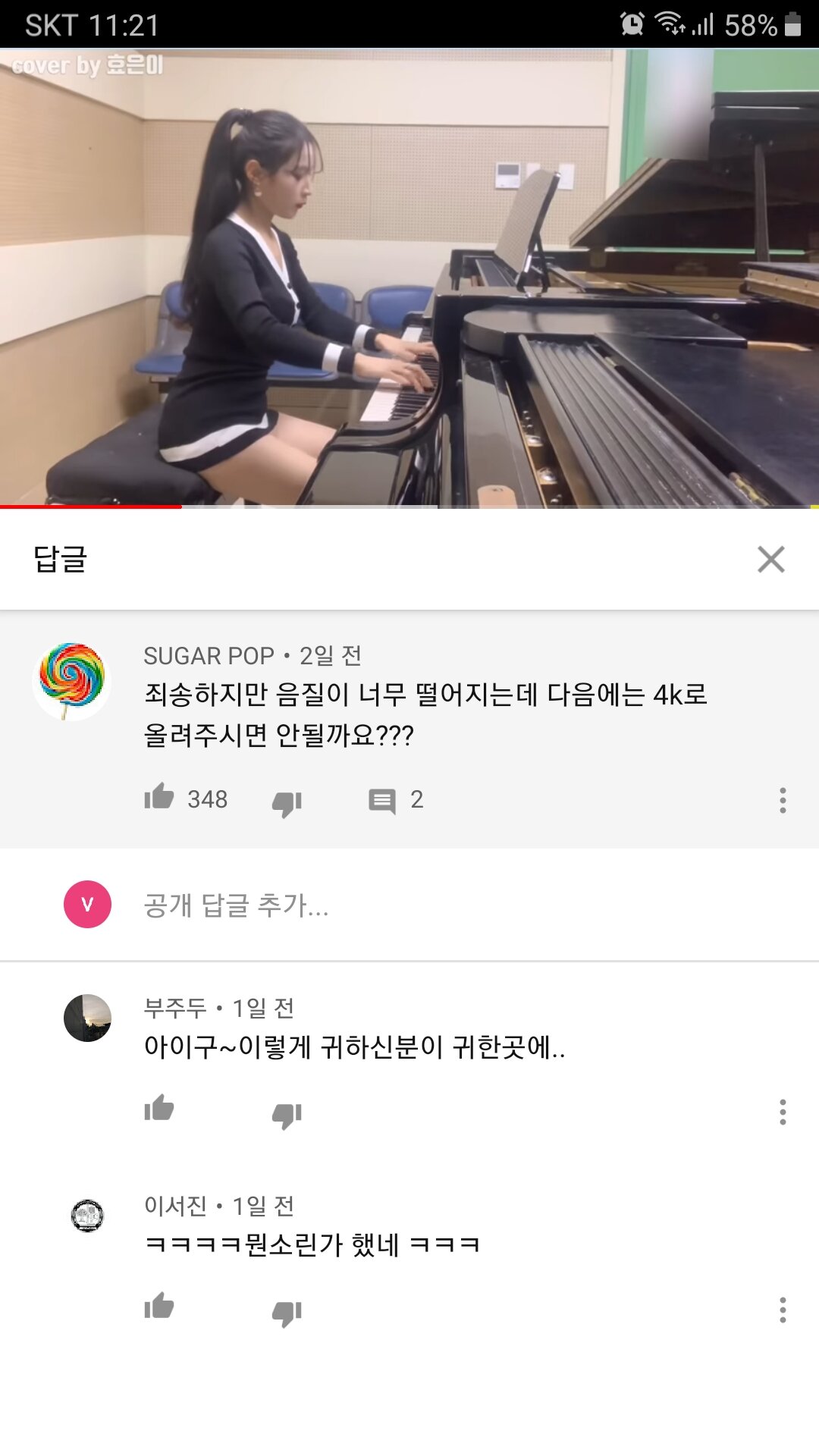
Task: Dislike 이서진's reply
Action: [x=287, y=1312]
